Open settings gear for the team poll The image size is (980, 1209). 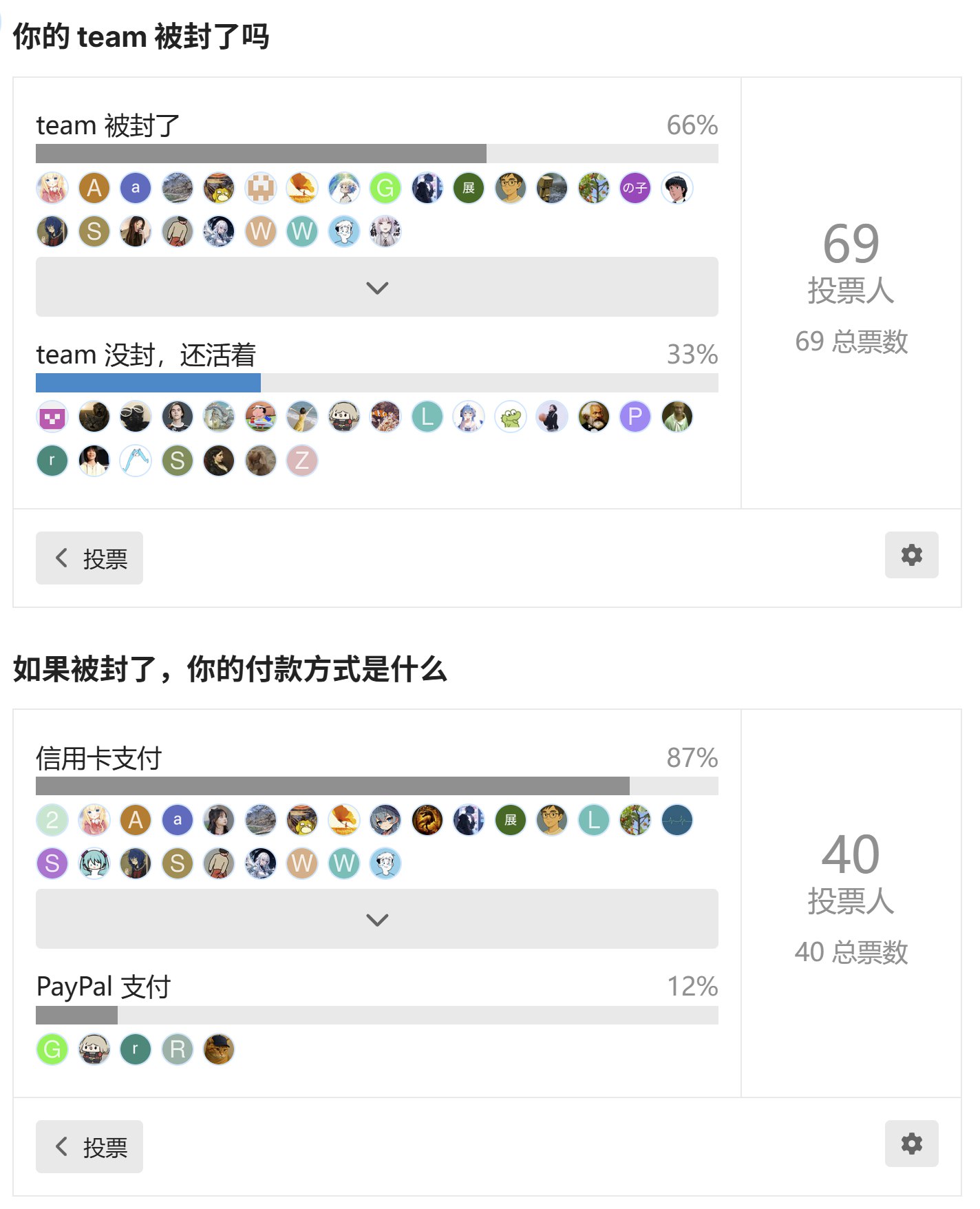tap(911, 555)
